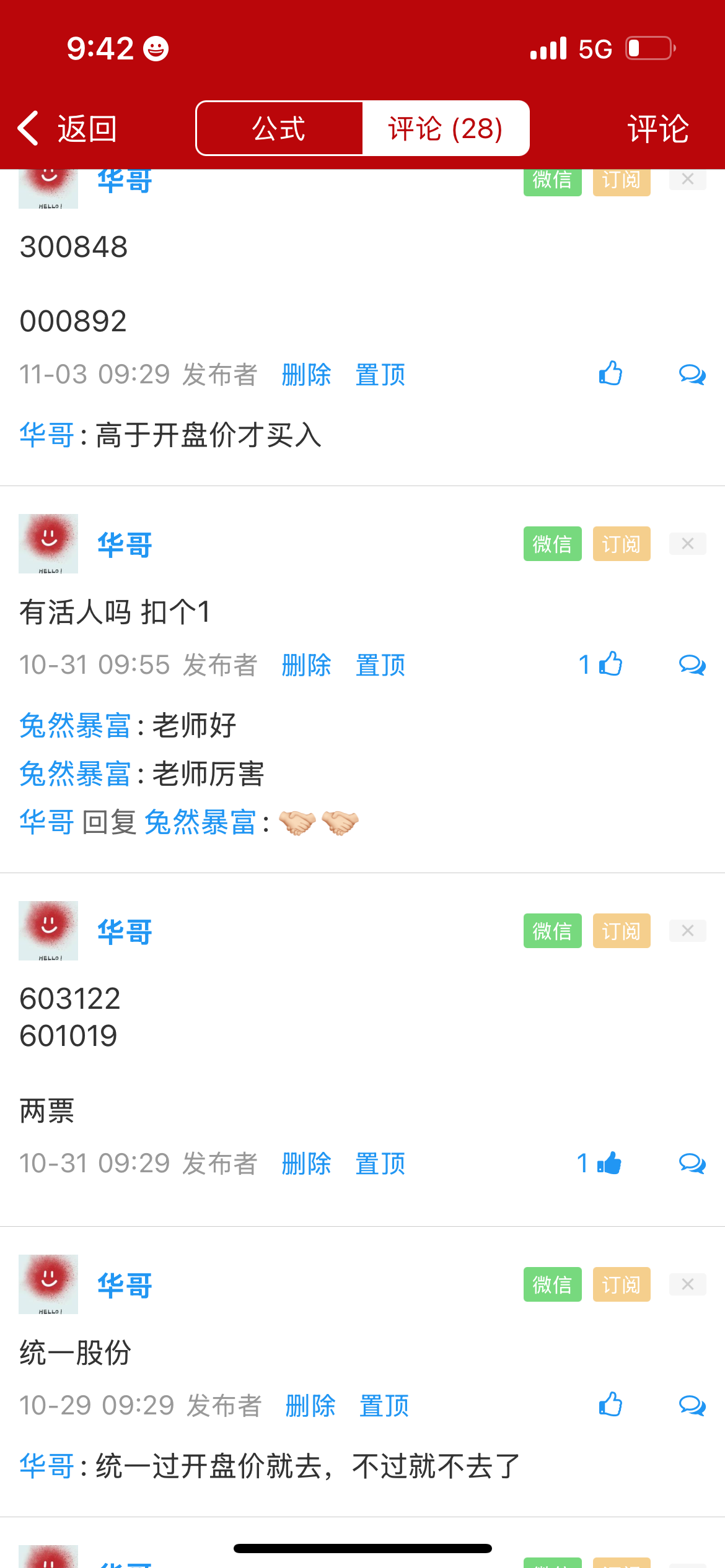Unlike the 603122 两票 comment

tap(610, 1163)
